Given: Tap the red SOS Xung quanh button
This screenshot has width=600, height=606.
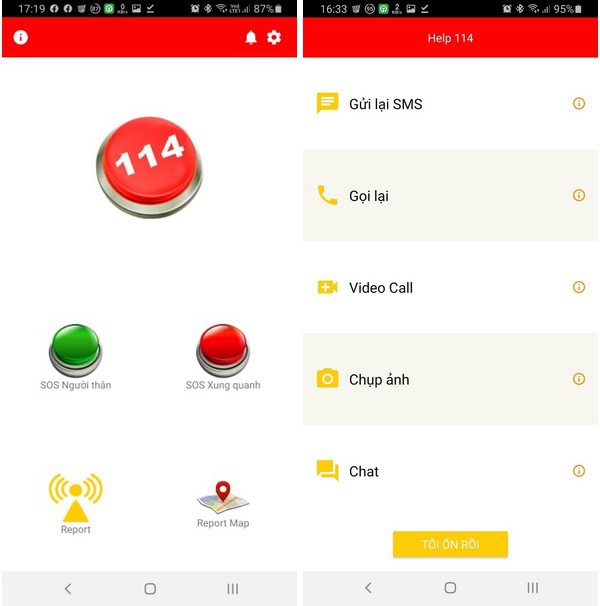Looking at the screenshot, I should [x=222, y=349].
